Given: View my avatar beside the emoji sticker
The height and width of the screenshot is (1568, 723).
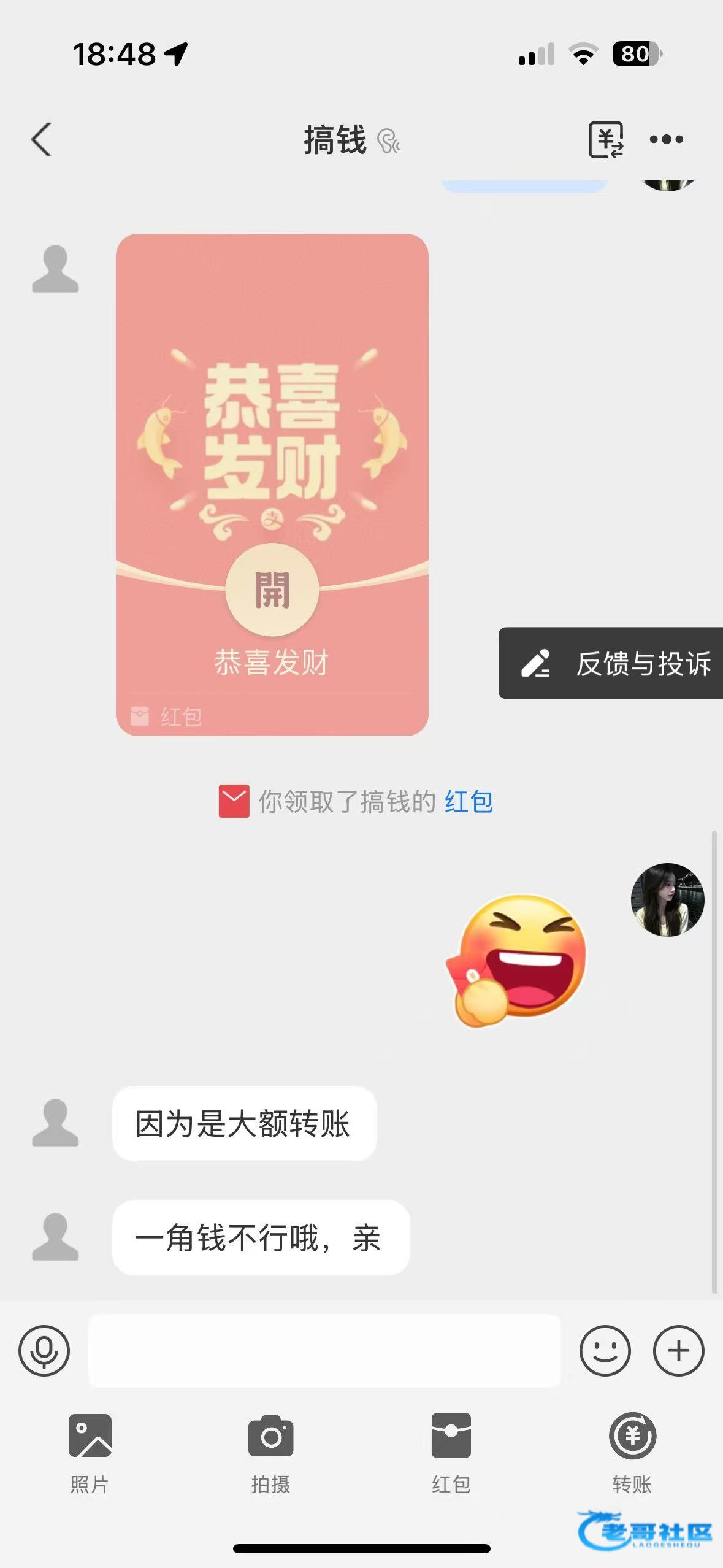Looking at the screenshot, I should pos(667,900).
